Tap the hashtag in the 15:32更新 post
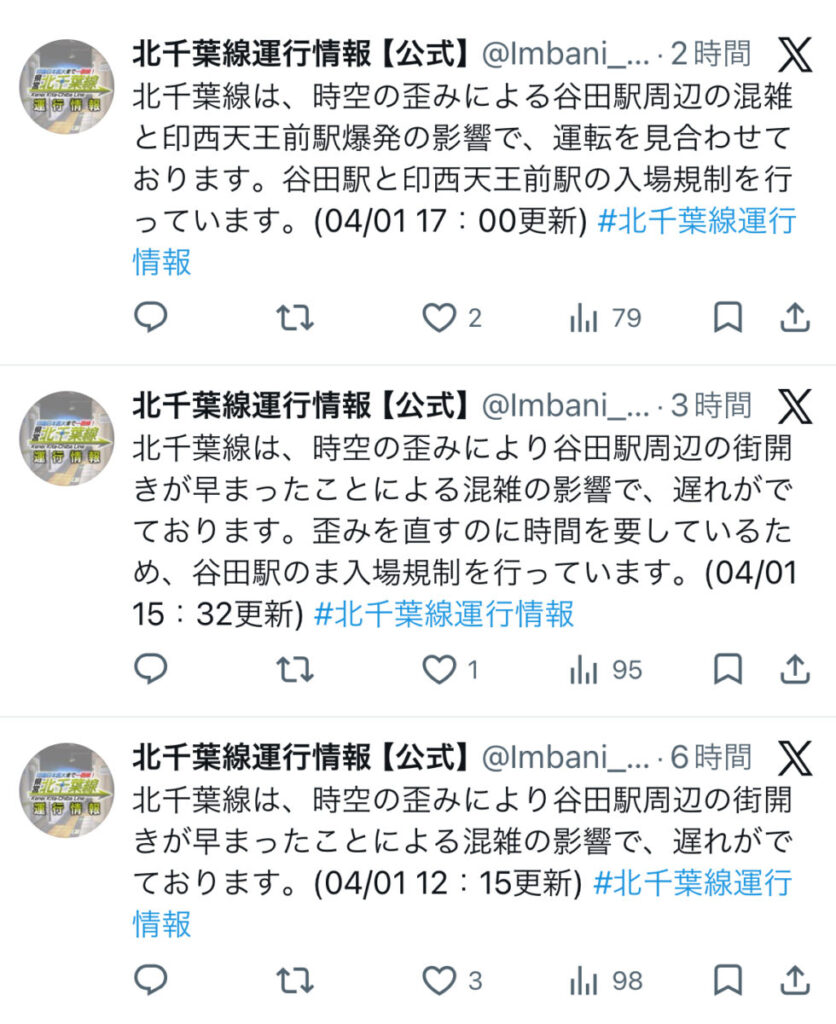 tap(444, 613)
